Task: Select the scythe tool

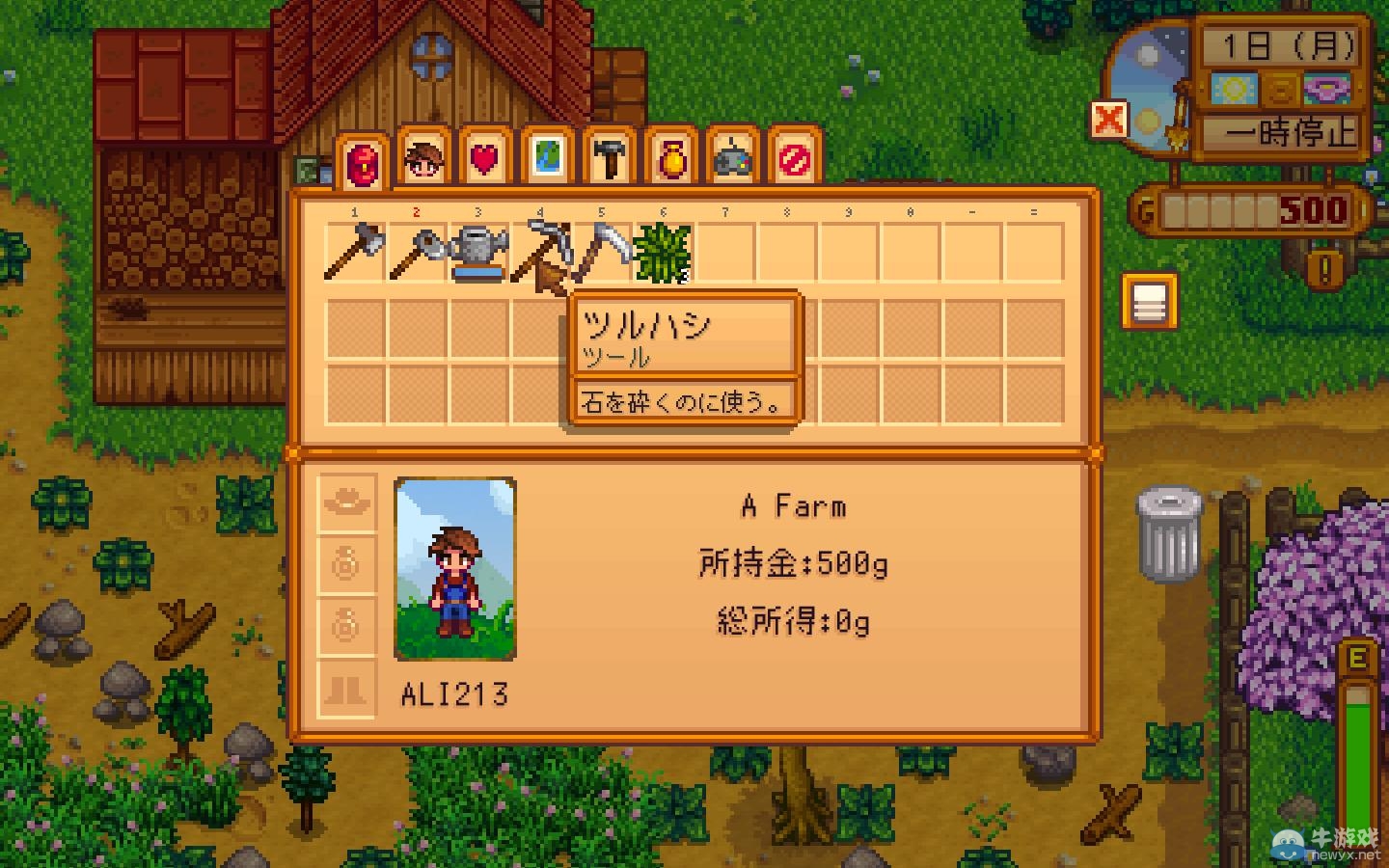Action: pyautogui.click(x=602, y=253)
